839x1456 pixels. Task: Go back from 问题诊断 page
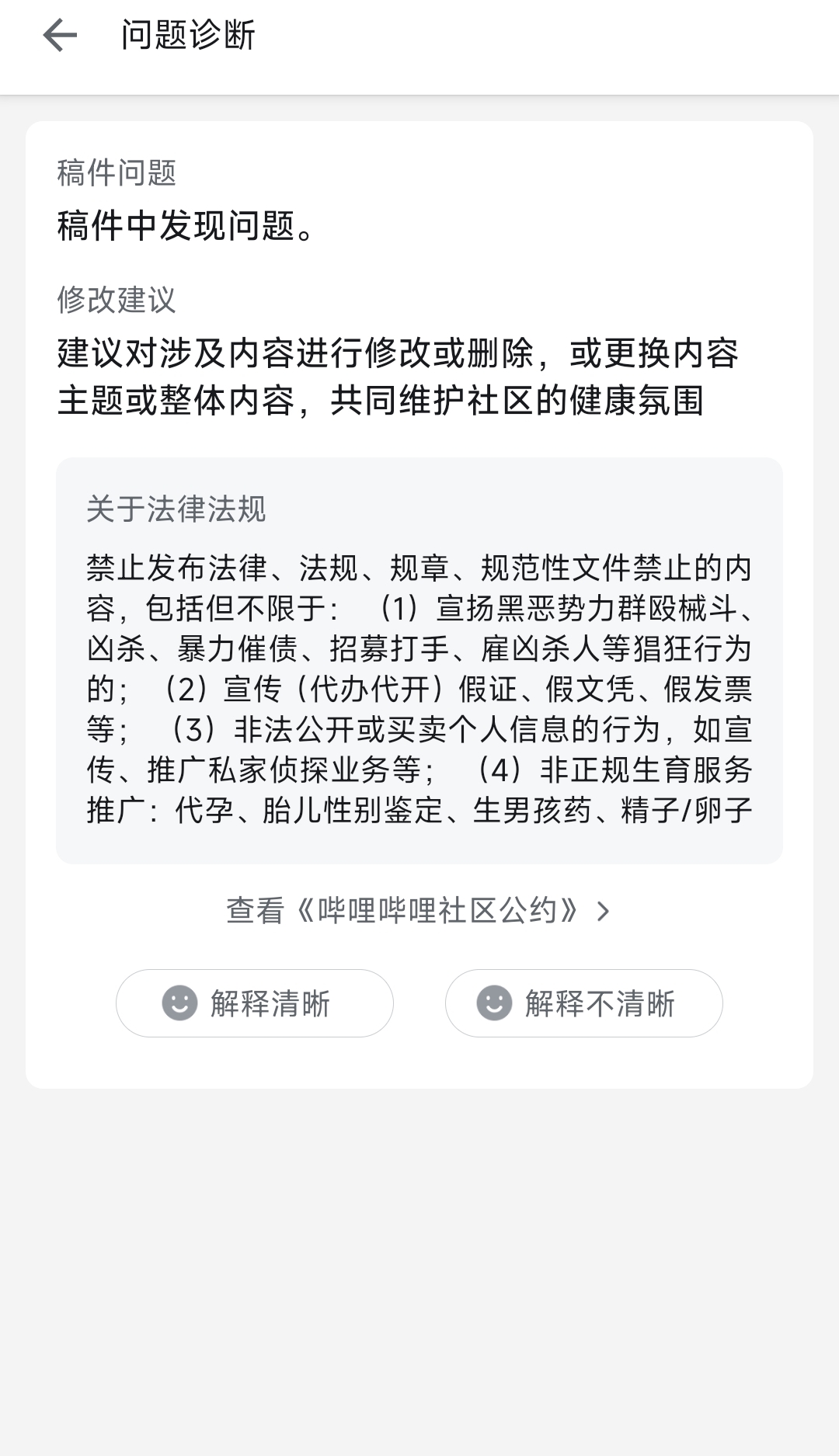tap(60, 36)
